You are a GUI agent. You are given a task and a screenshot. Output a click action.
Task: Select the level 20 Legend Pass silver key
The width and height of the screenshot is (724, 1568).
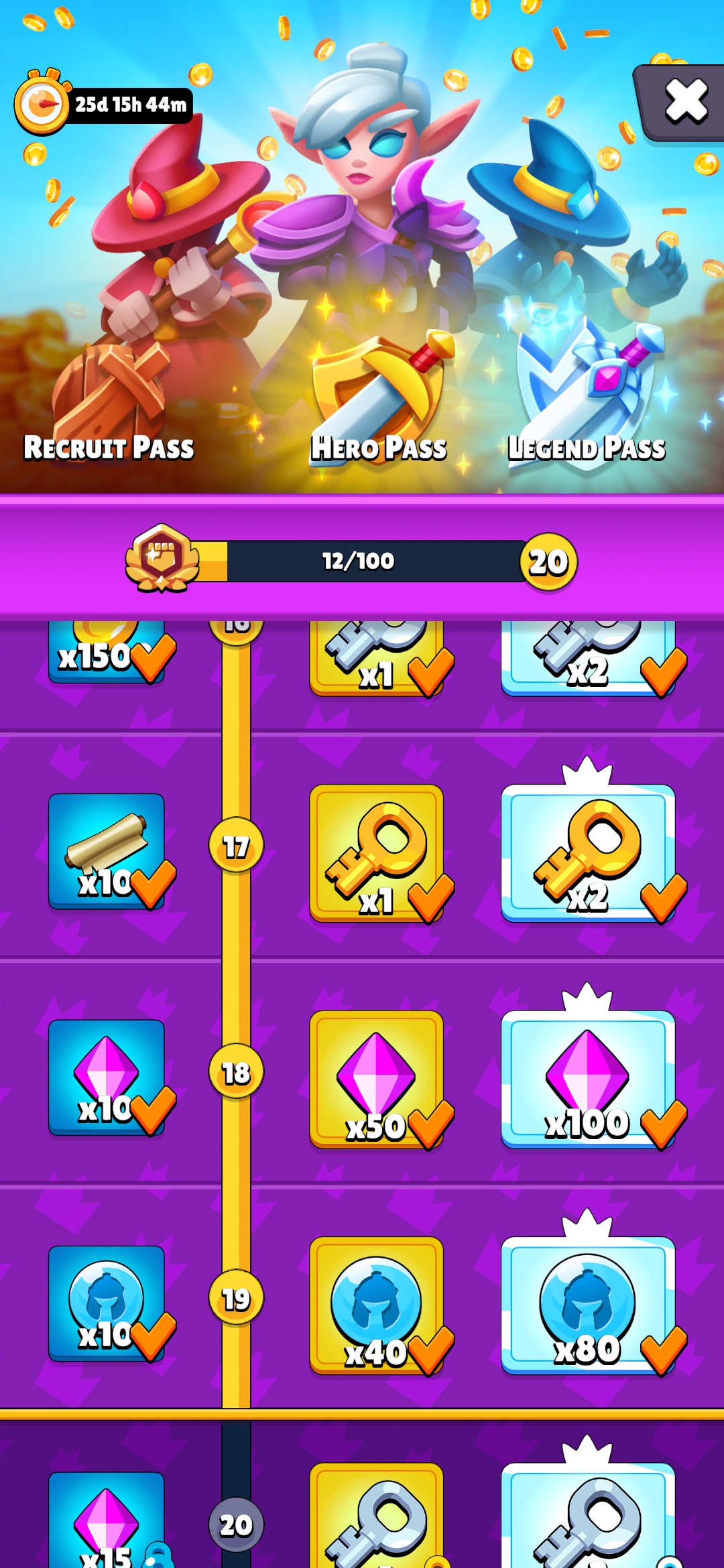tap(588, 1516)
